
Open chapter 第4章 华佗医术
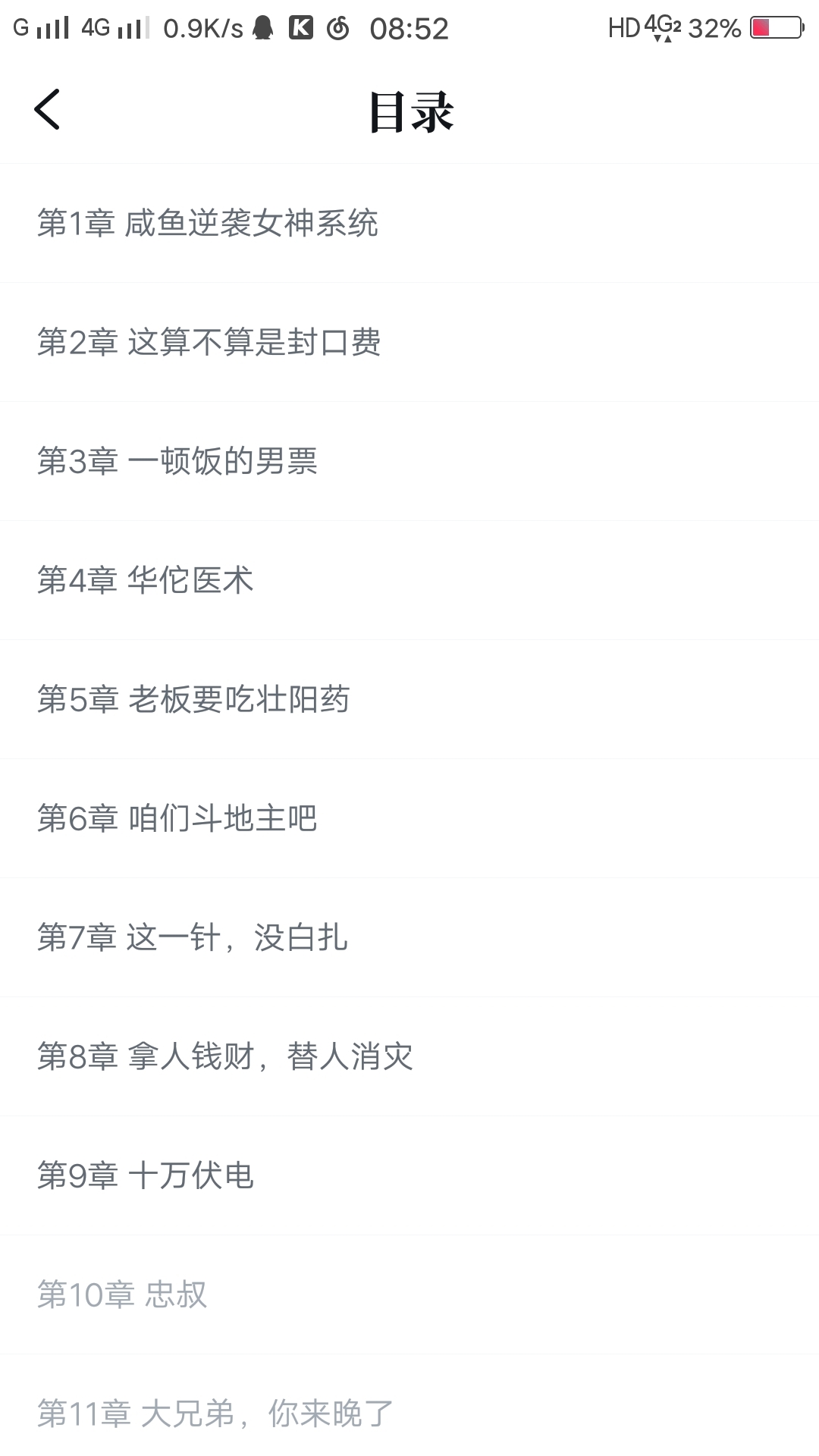[409, 580]
